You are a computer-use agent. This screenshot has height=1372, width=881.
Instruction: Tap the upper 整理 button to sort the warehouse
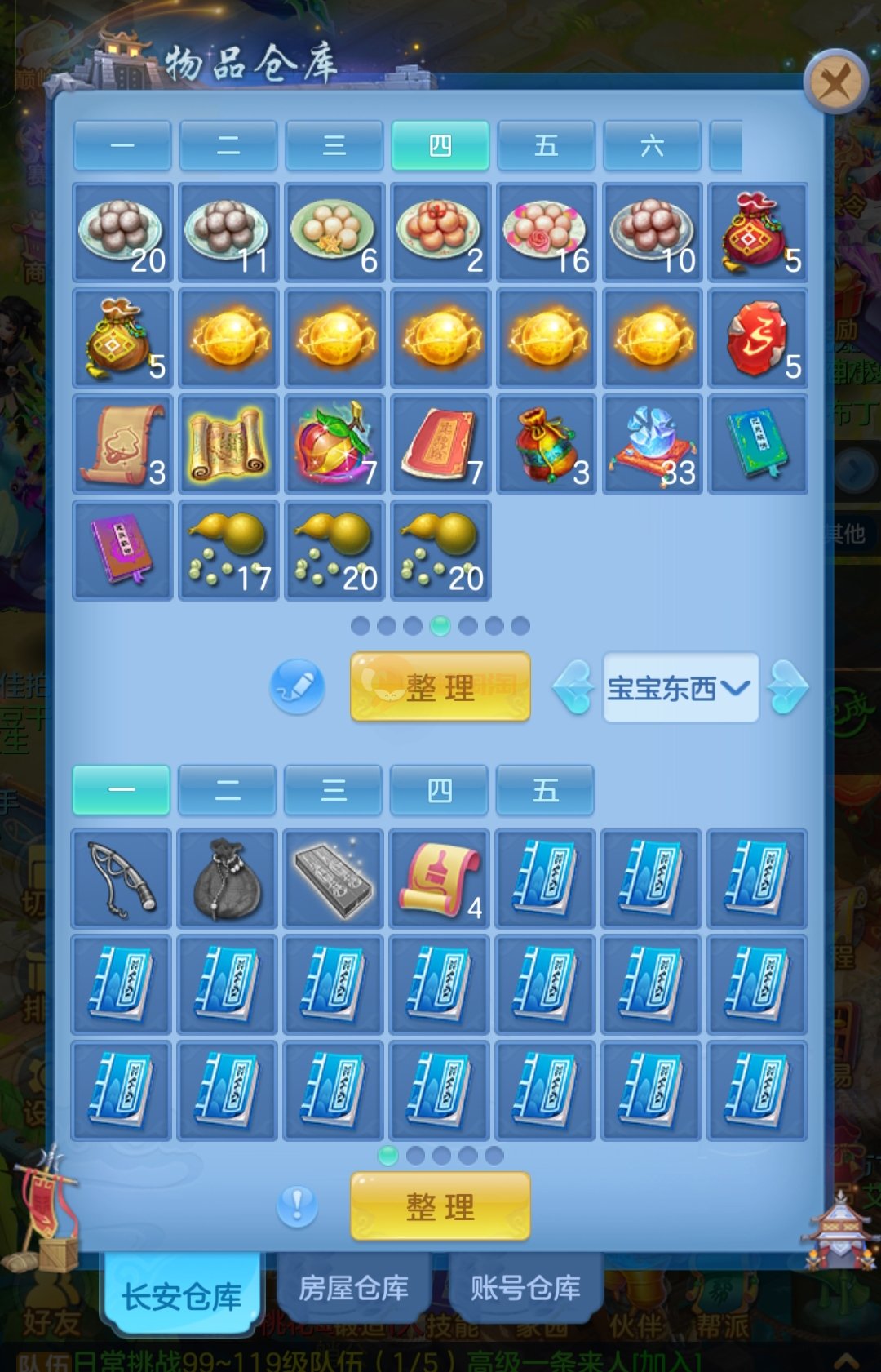(440, 686)
